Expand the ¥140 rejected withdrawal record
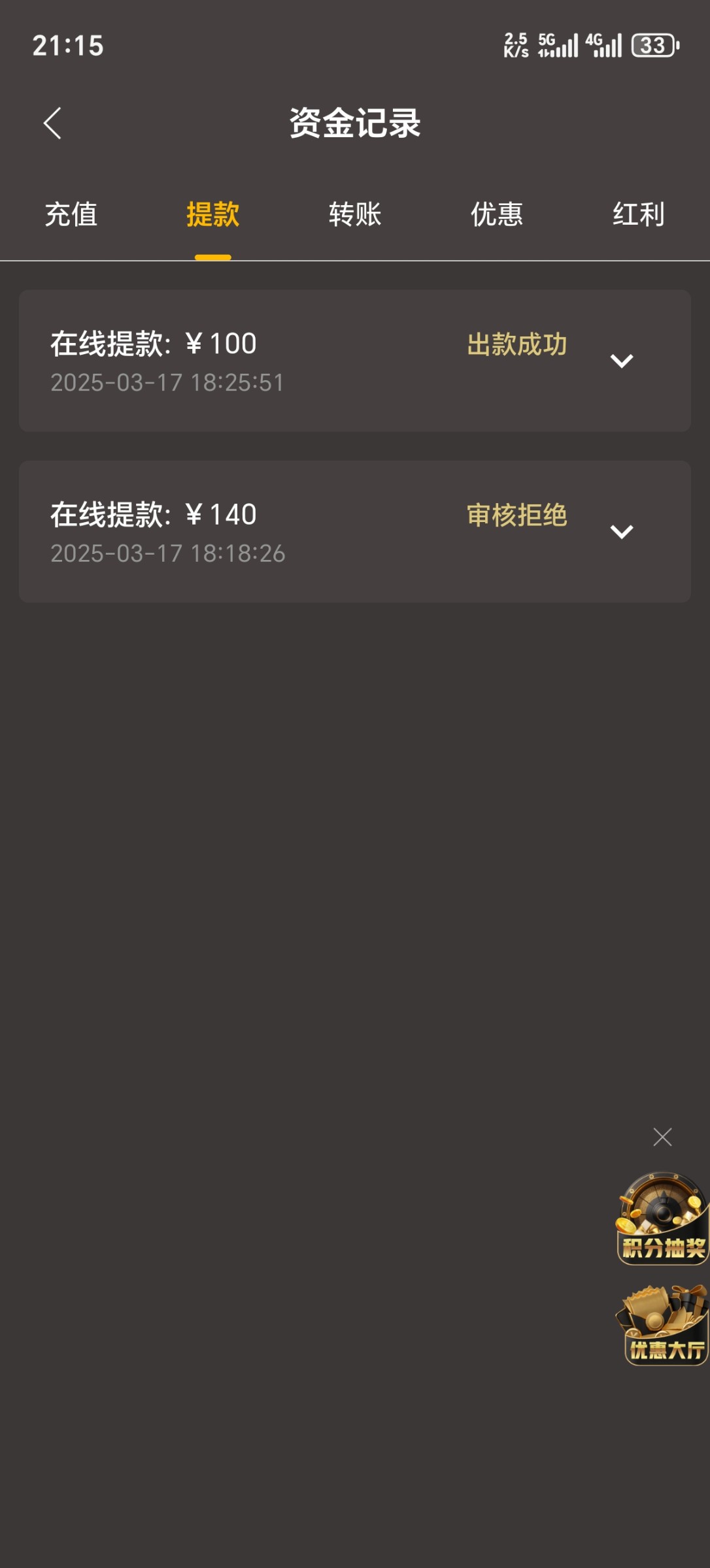The height and width of the screenshot is (1568, 710). point(621,532)
